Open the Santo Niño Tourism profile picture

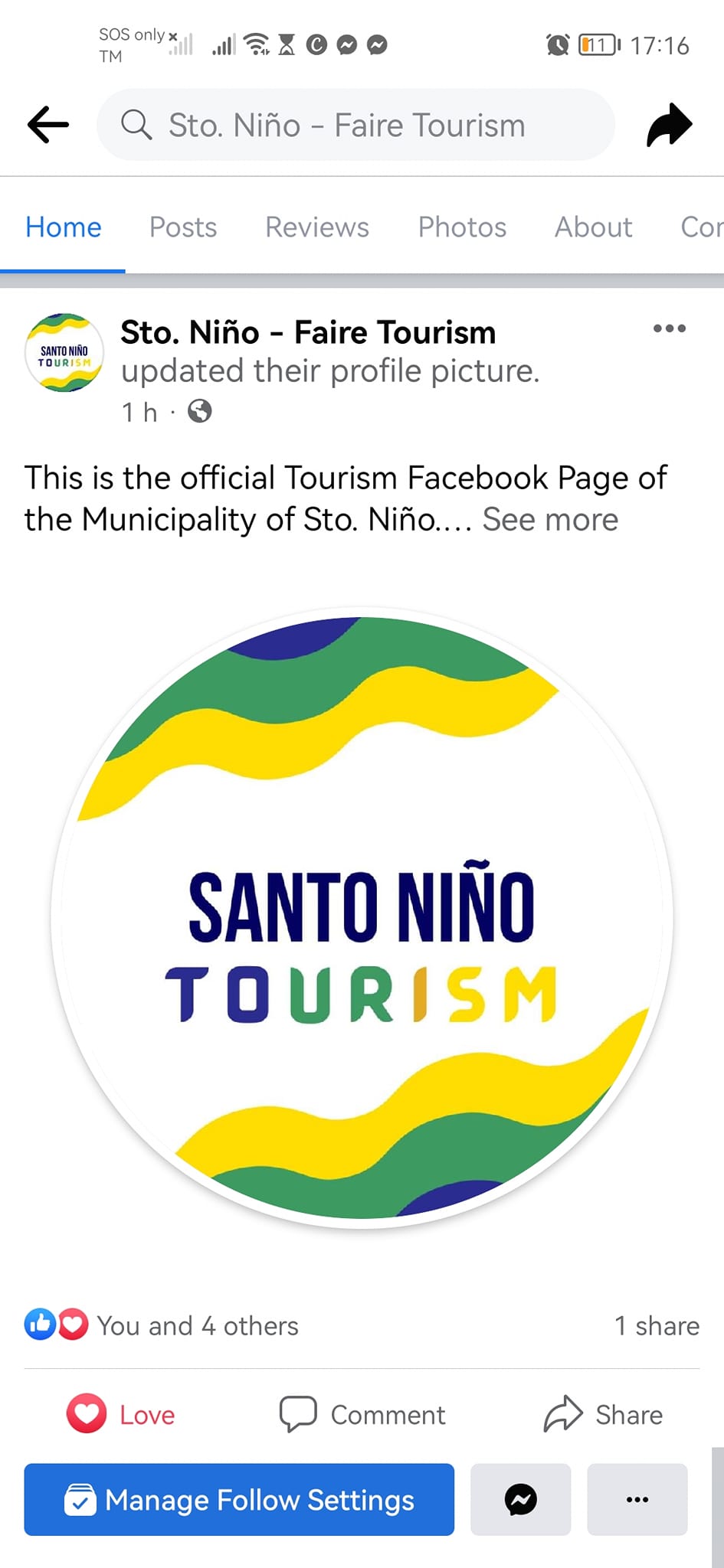point(362,917)
